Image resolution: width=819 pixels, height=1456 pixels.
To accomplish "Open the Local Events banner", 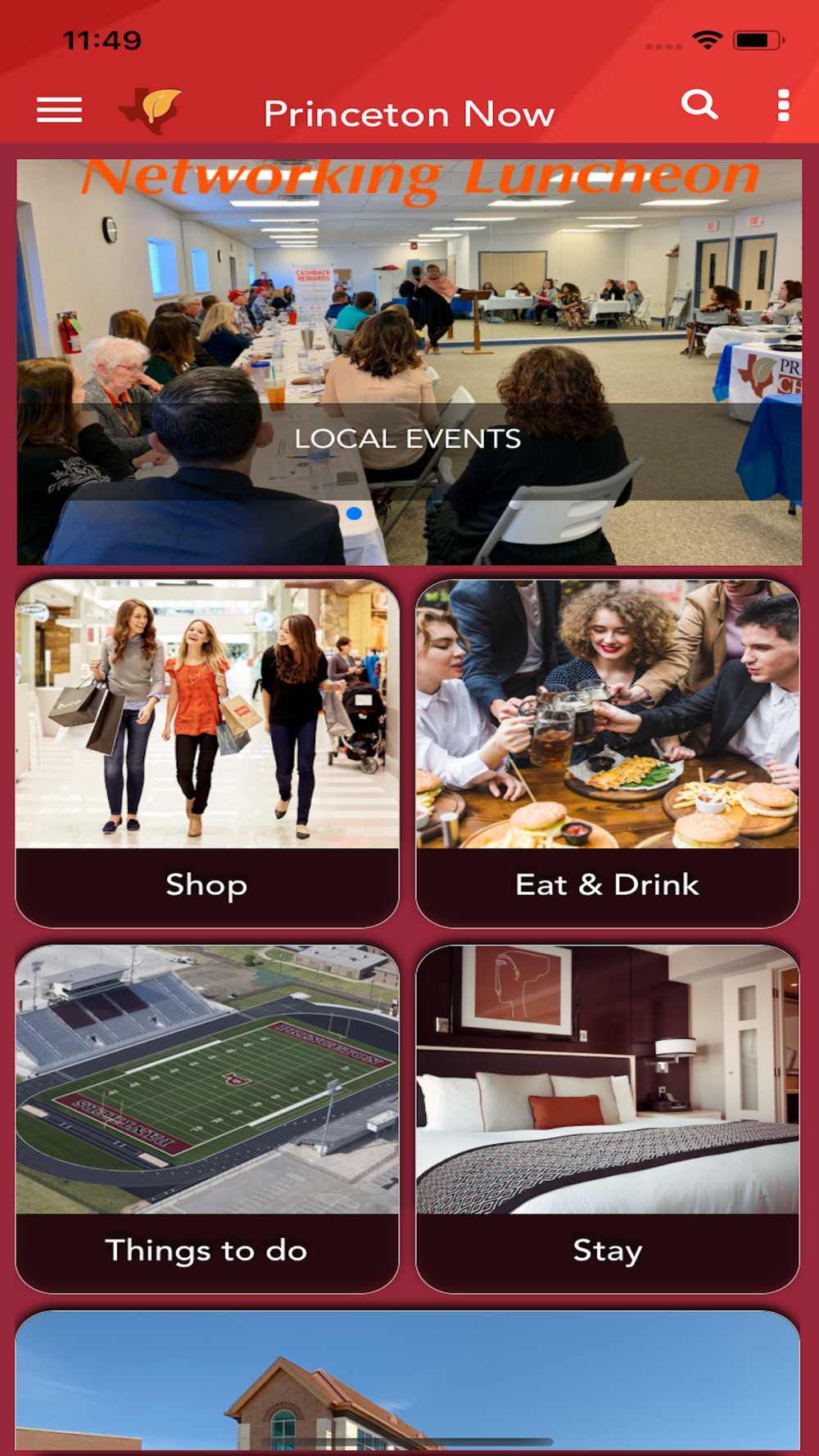I will click(x=409, y=362).
